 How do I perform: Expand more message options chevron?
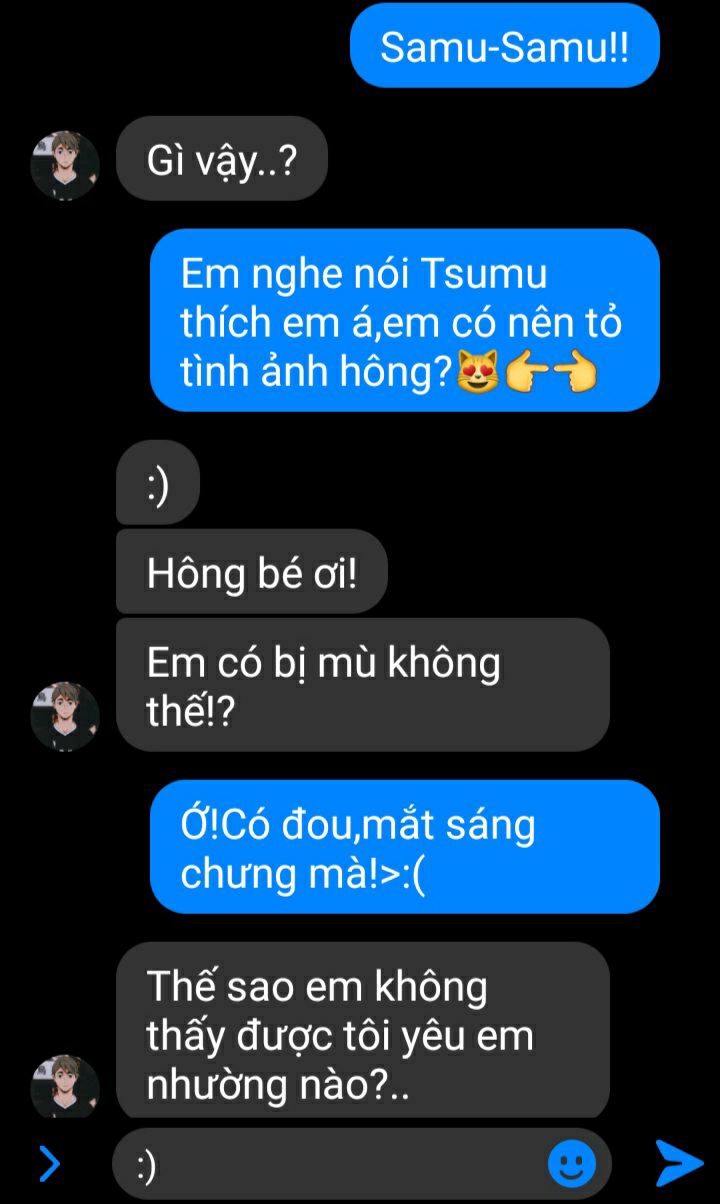(x=49, y=1163)
